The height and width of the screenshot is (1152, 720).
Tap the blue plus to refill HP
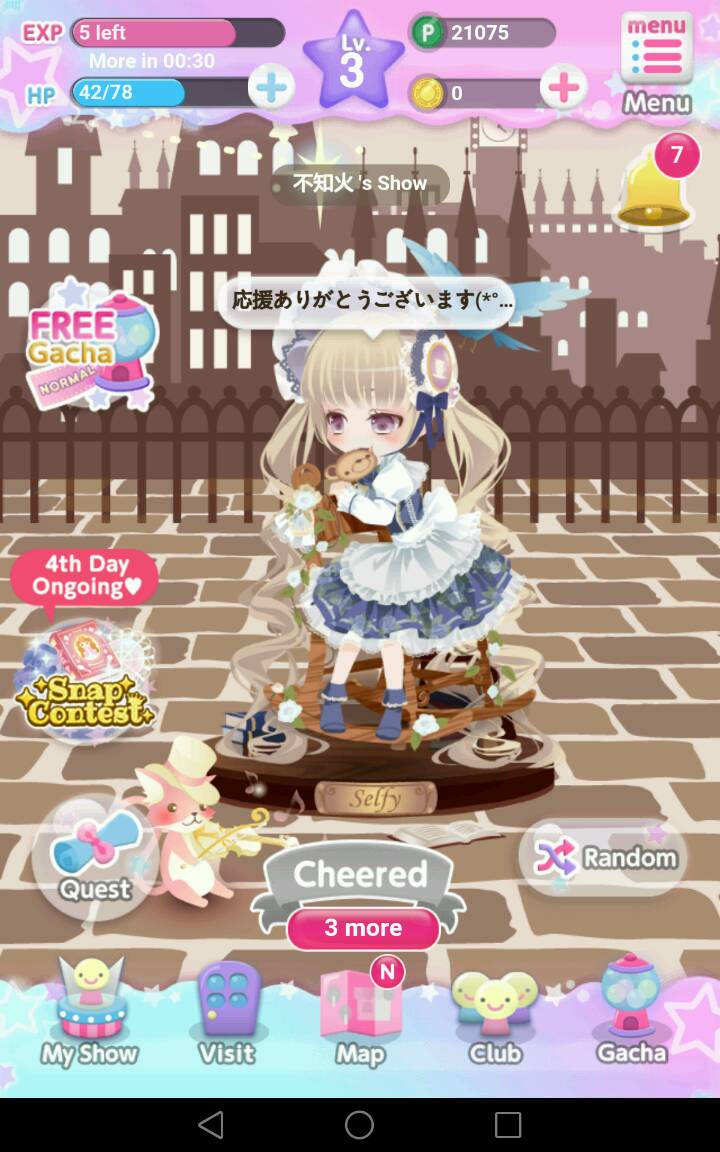pyautogui.click(x=271, y=88)
